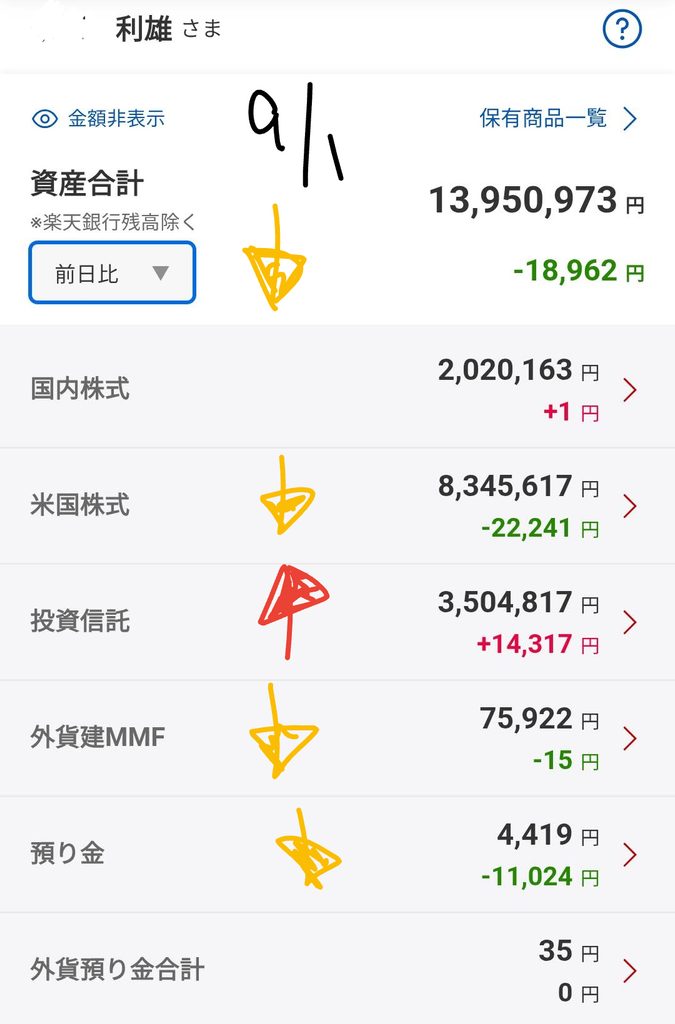Open the 外貨建MMF row
Viewport: 675px width, 1024px height.
coord(338,739)
